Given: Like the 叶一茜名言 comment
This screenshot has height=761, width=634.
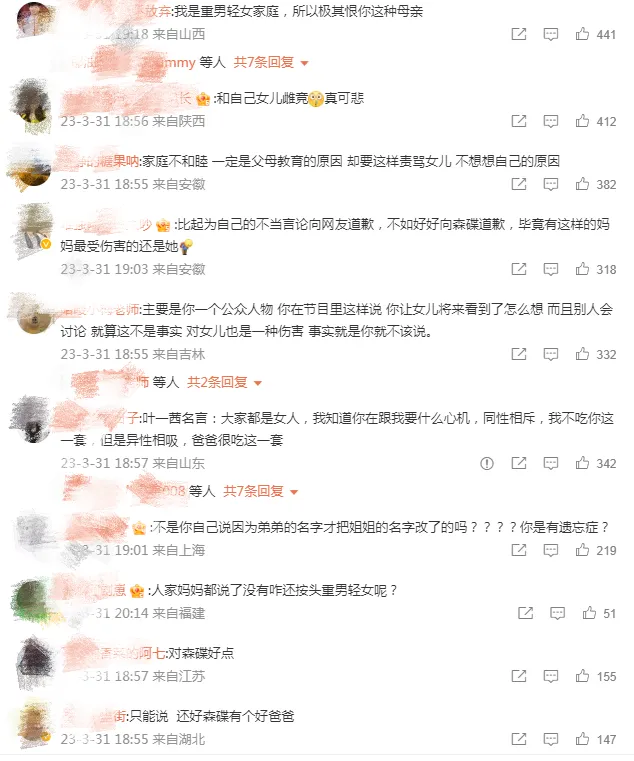Looking at the screenshot, I should click(x=582, y=464).
